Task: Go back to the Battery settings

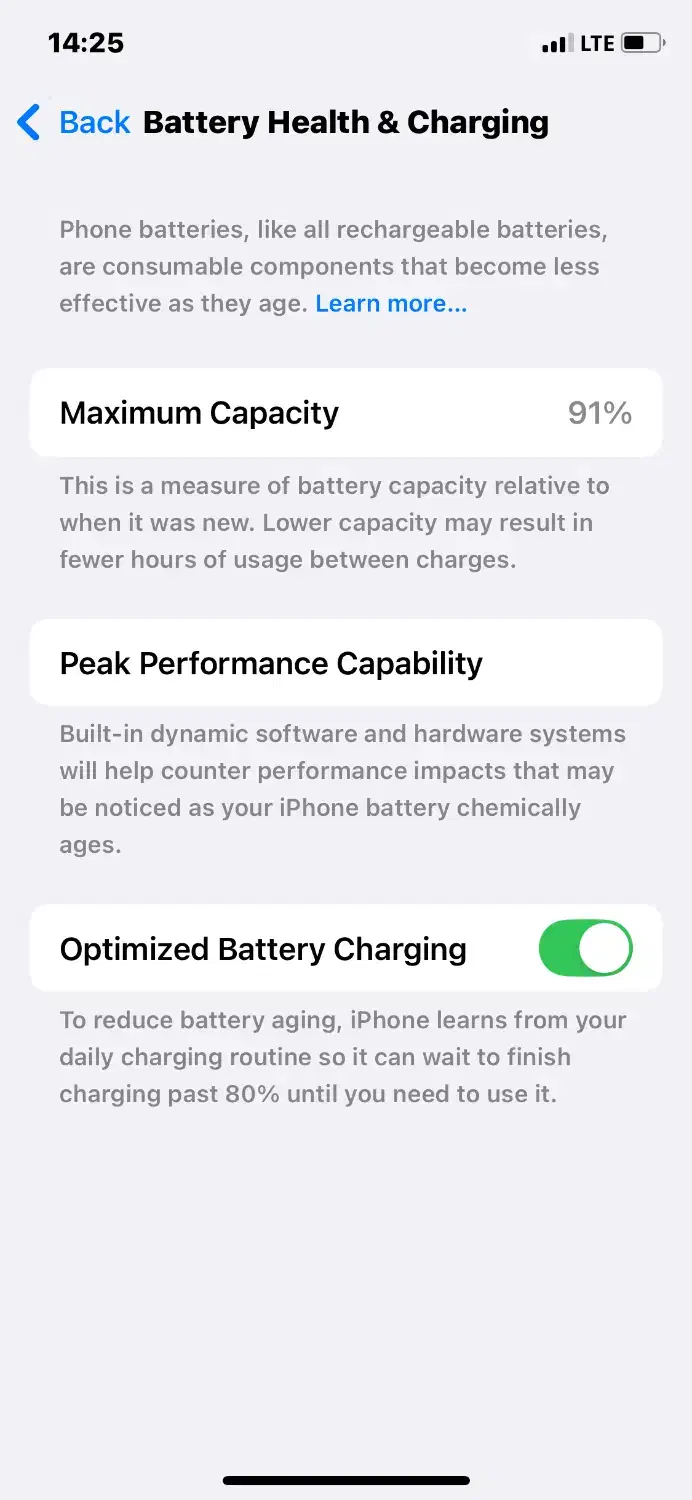Action: (74, 123)
